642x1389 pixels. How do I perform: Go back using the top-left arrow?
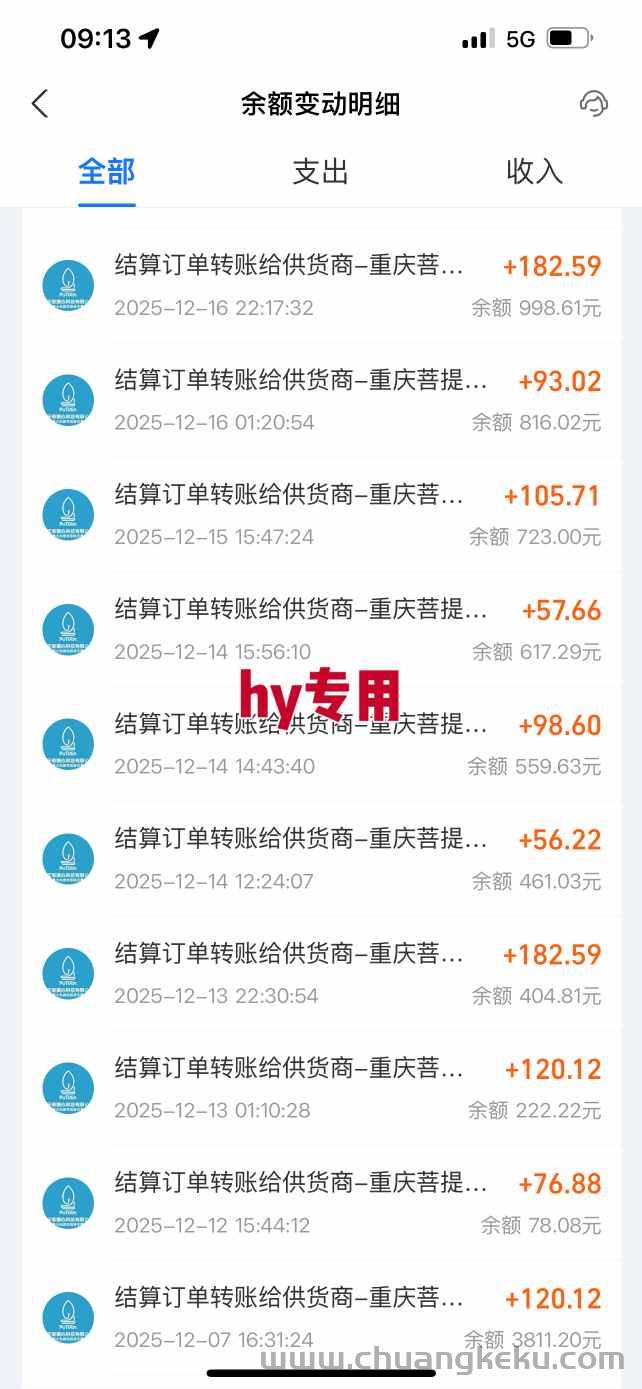click(x=40, y=103)
